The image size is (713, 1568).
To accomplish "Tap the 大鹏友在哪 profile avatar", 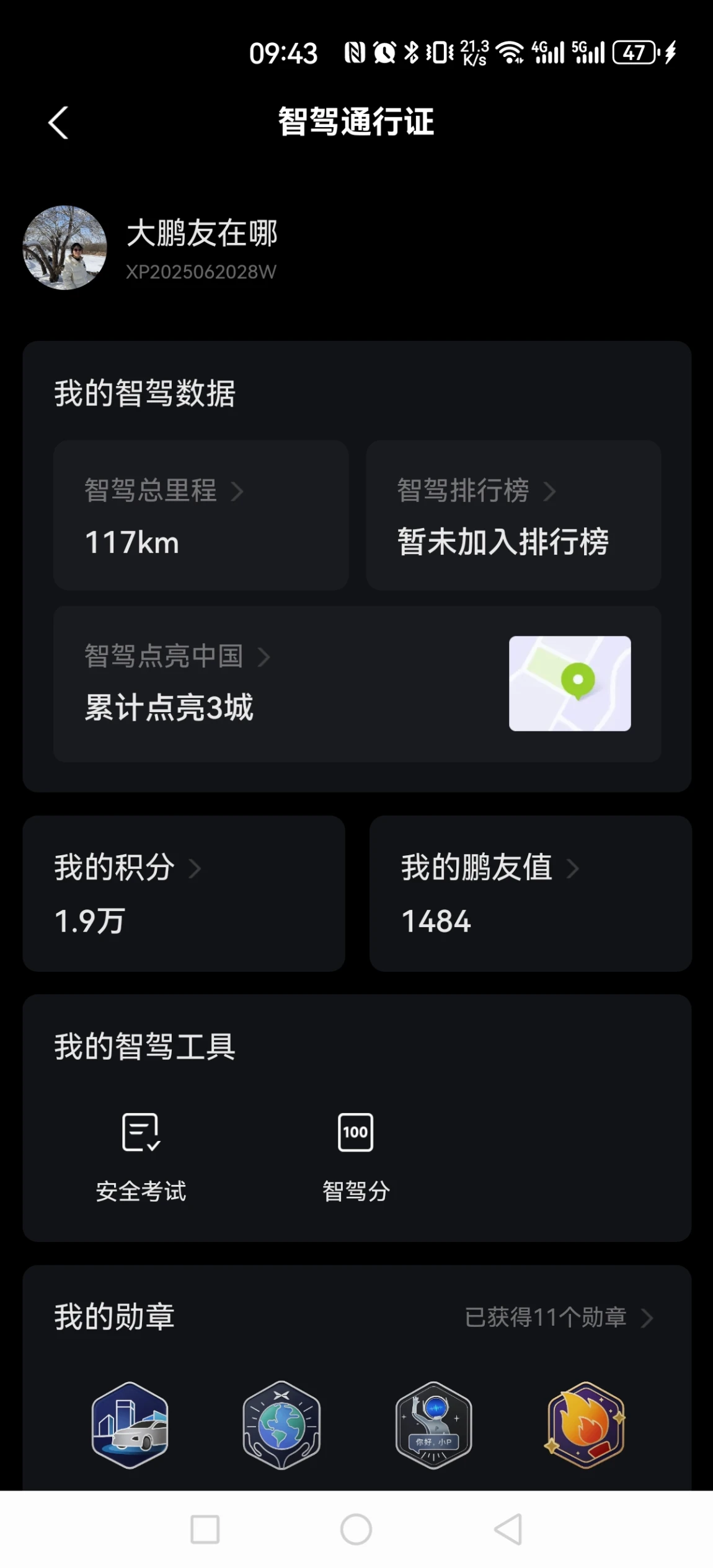I will click(64, 248).
